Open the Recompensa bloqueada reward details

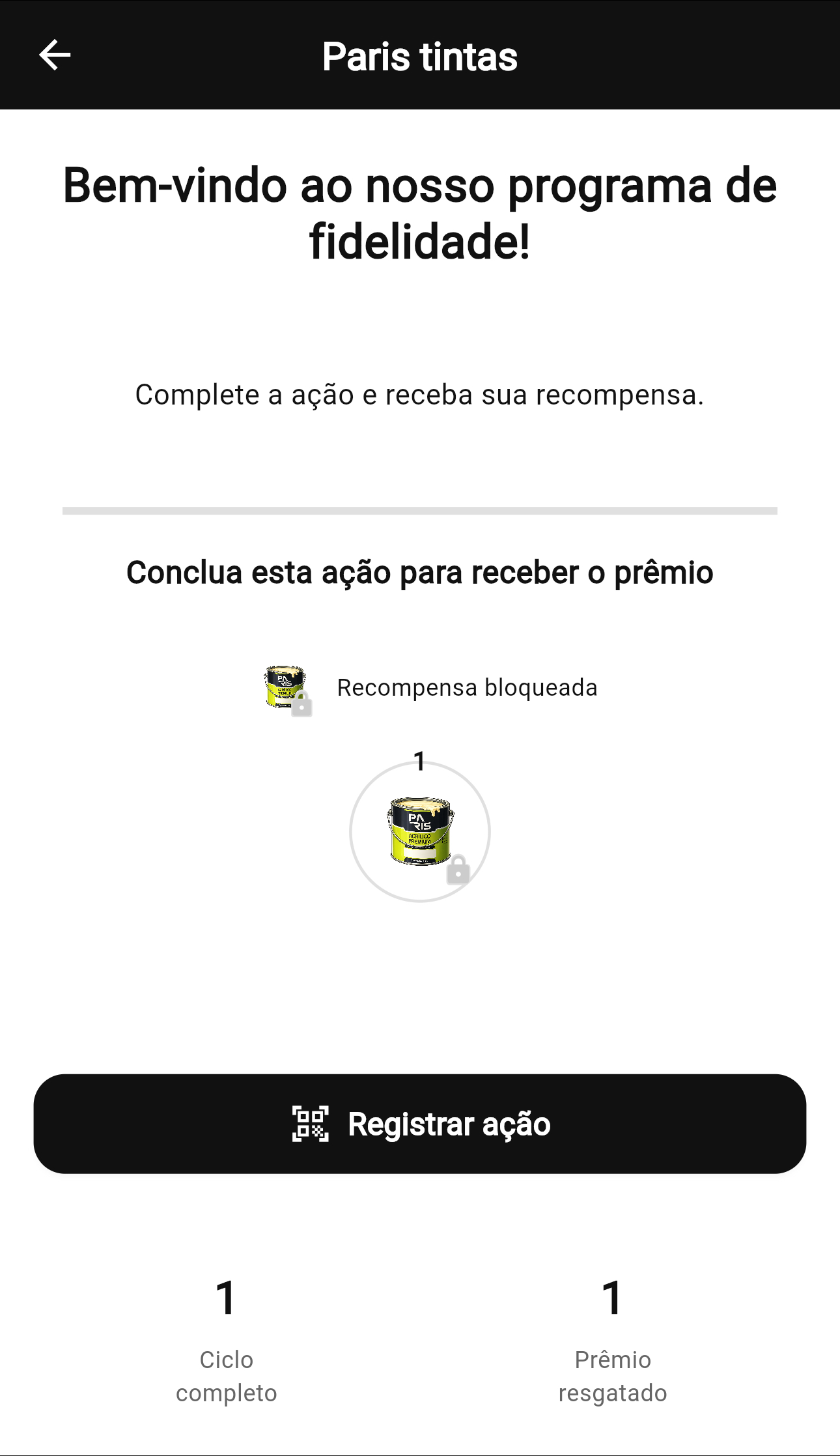pyautogui.click(x=467, y=688)
